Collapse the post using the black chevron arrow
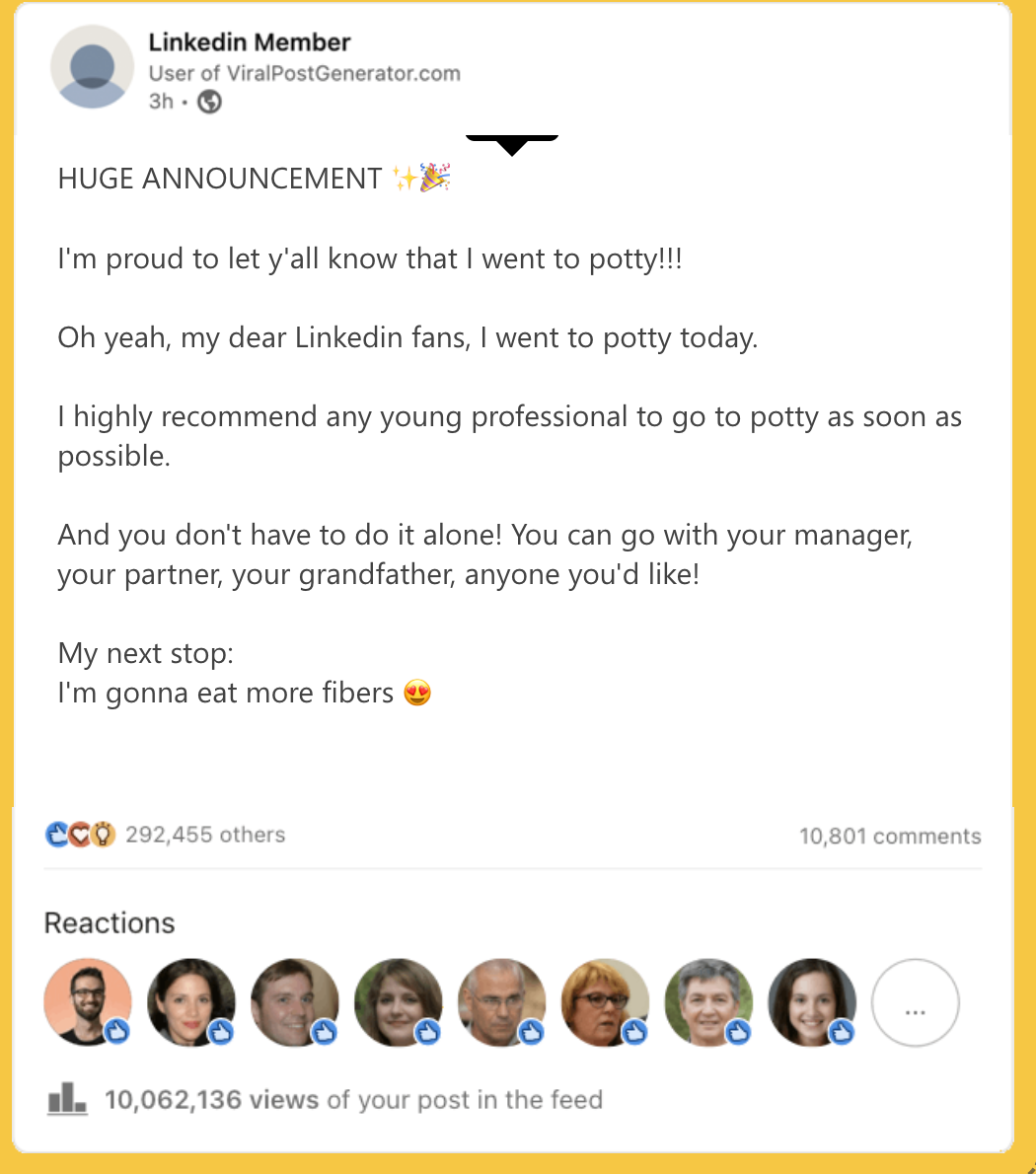The height and width of the screenshot is (1174, 1036). click(512, 144)
